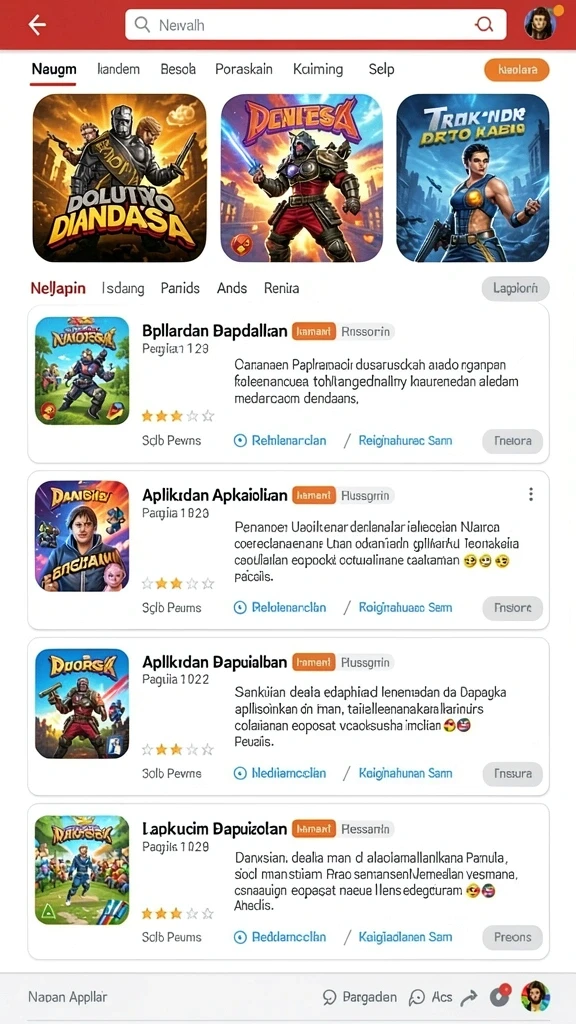The width and height of the screenshot is (576, 1024).
Task: Go back with the top-left arrow
Action: (x=37, y=25)
